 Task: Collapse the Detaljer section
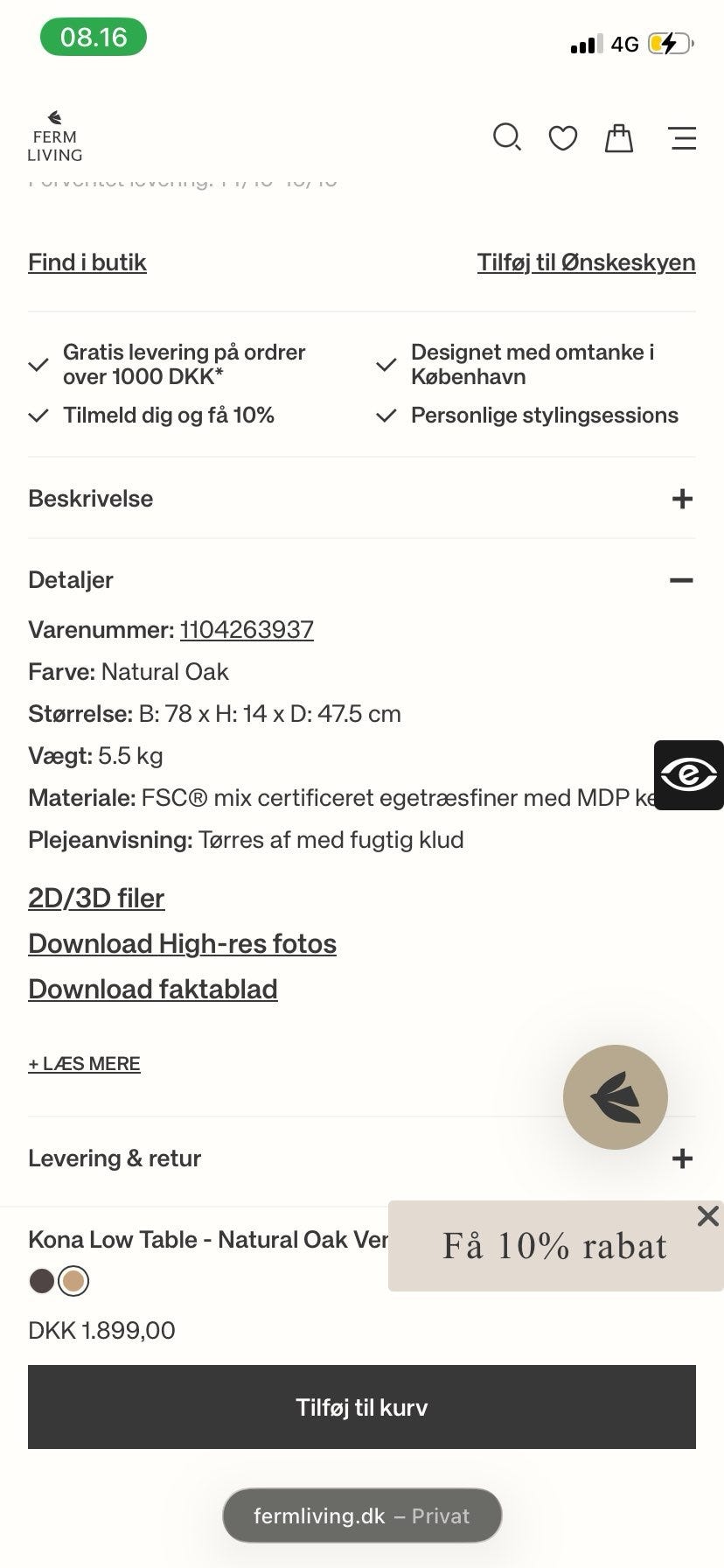(362, 580)
